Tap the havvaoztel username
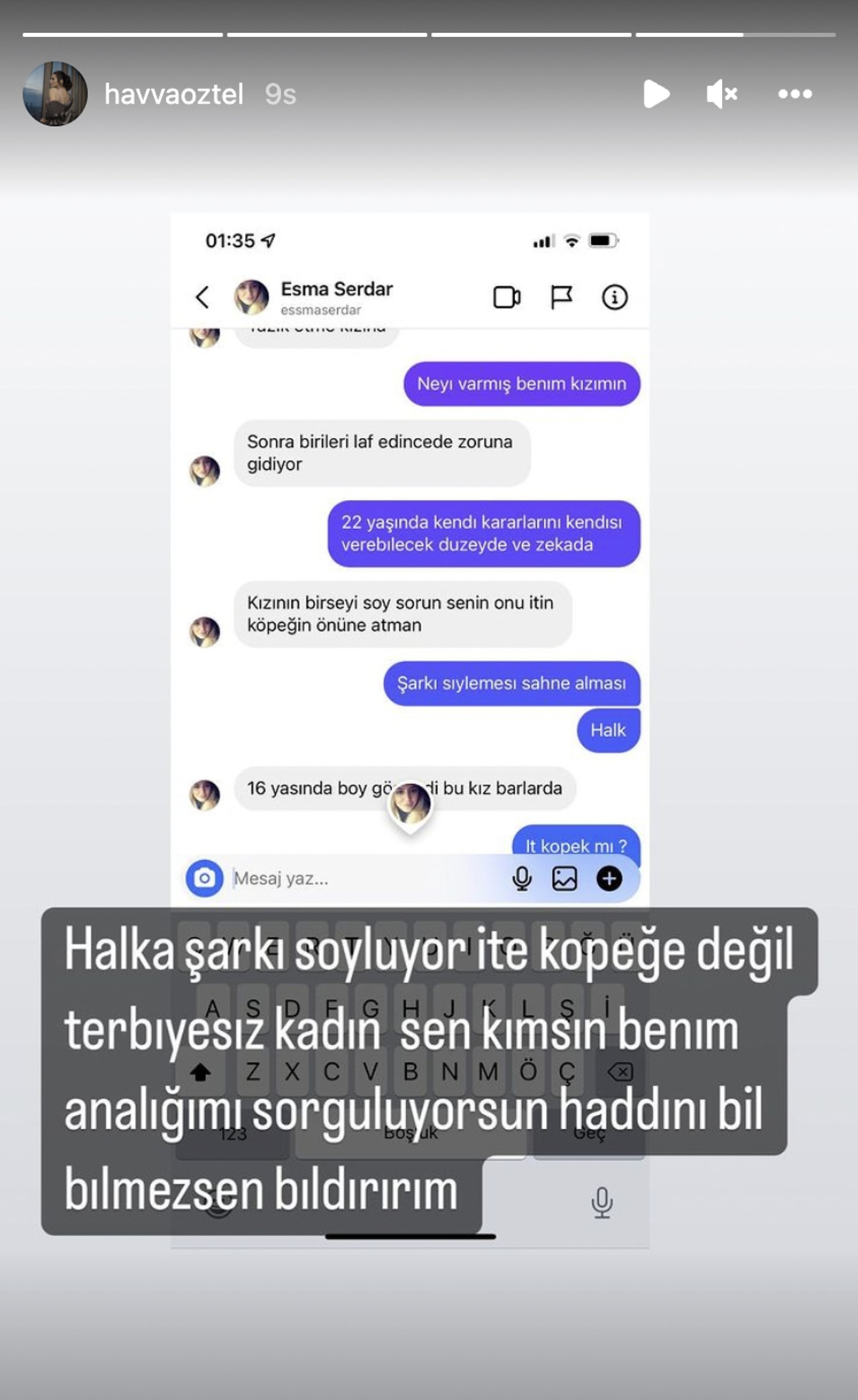 tap(174, 94)
